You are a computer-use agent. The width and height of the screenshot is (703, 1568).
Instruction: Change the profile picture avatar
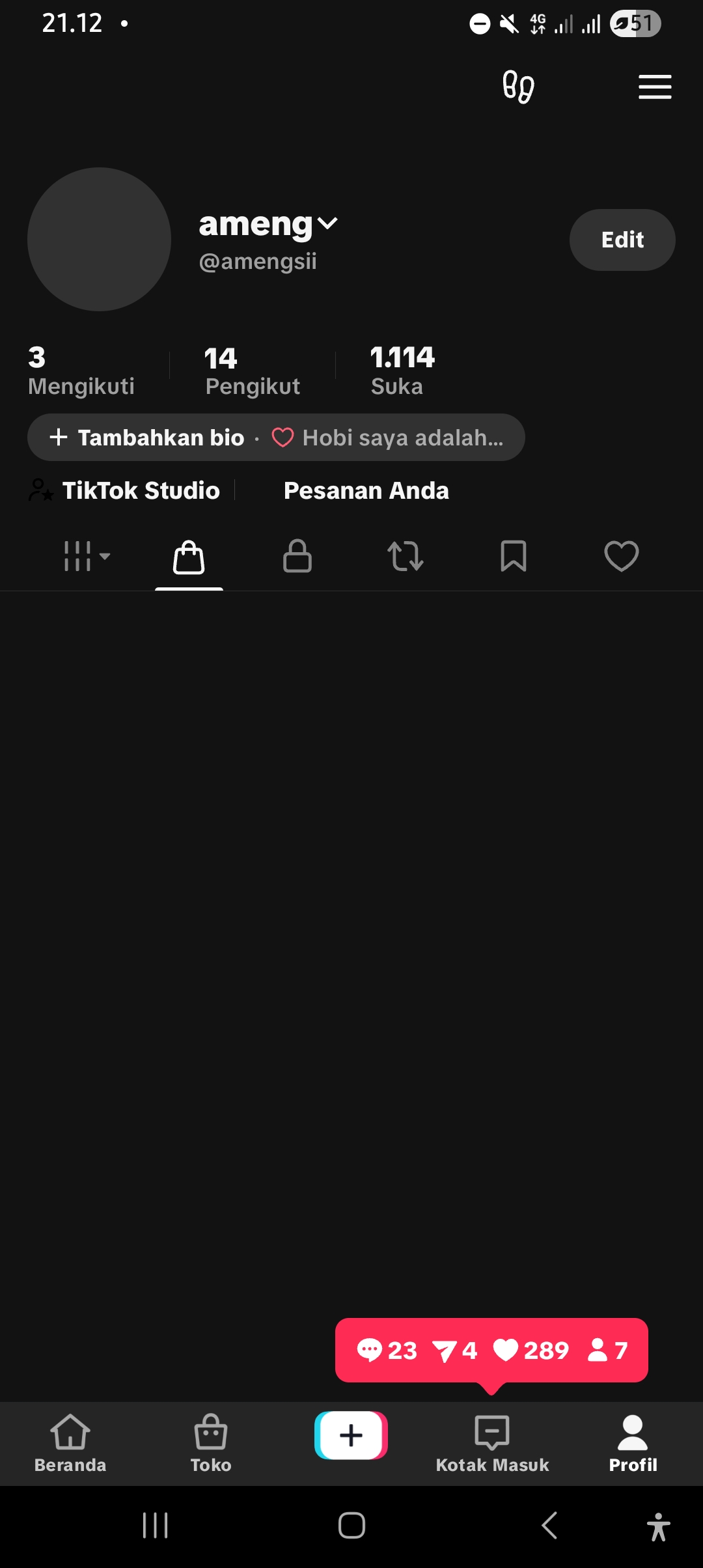99,239
